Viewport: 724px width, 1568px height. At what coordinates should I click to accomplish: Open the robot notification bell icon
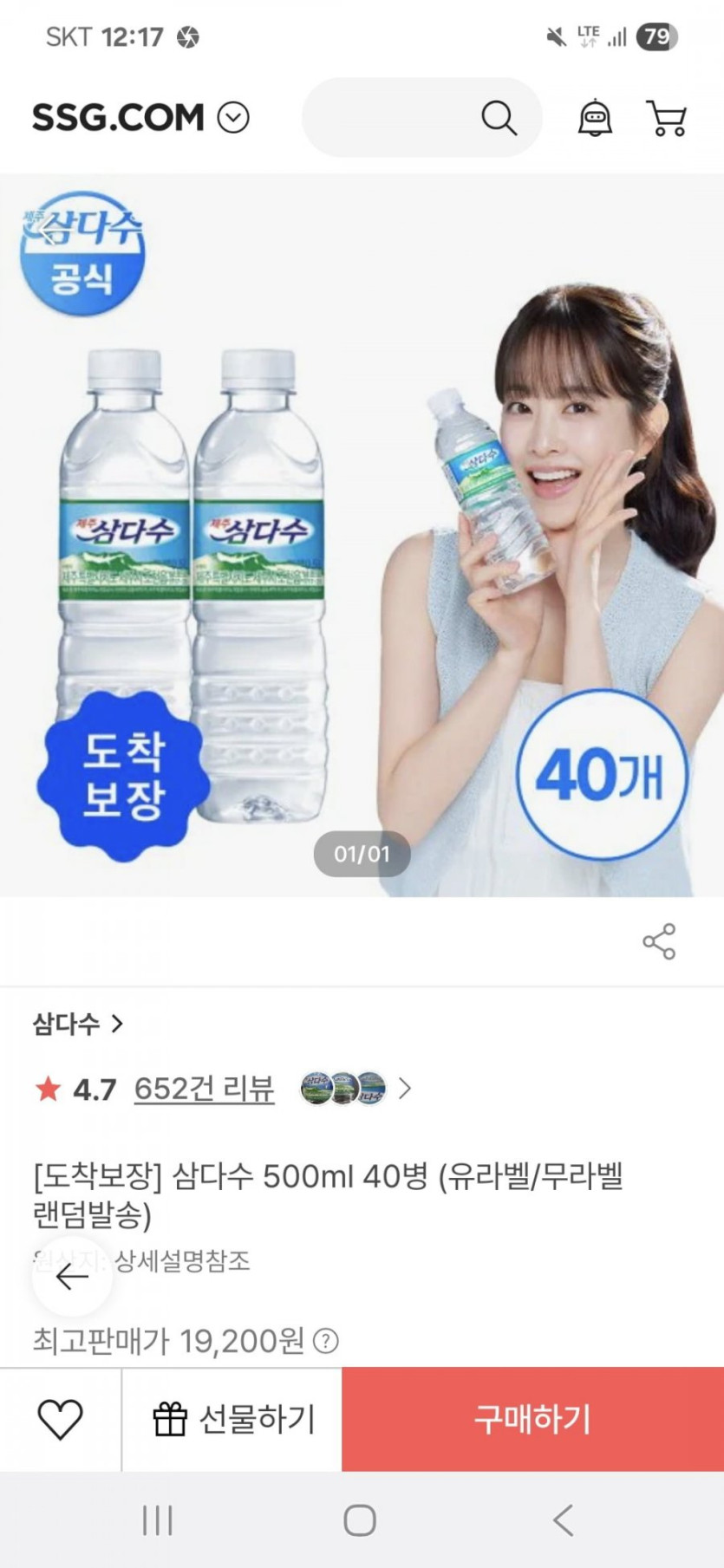[595, 118]
